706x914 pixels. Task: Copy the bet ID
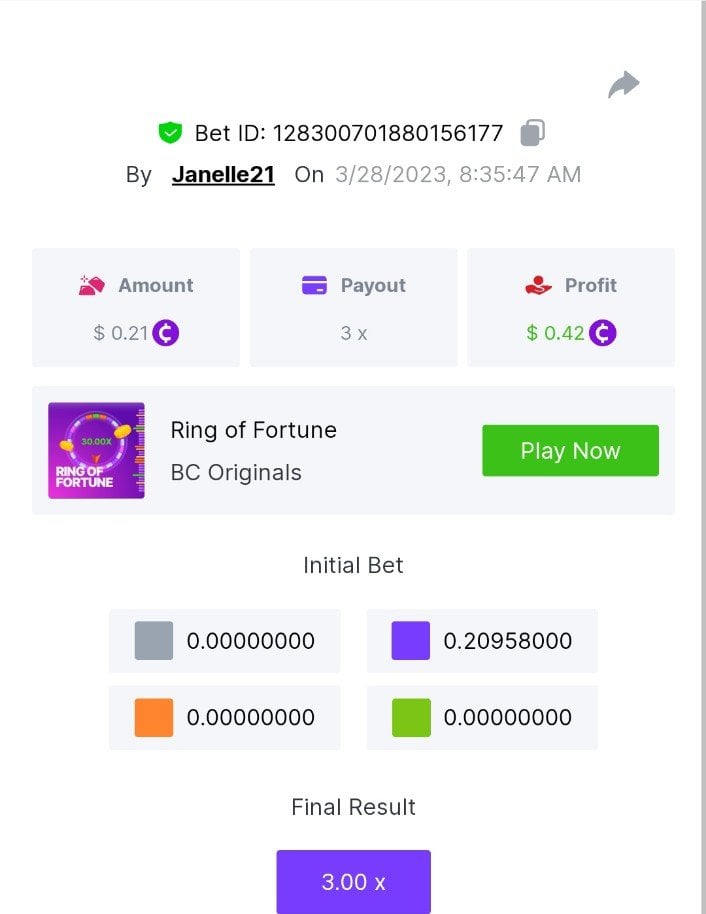point(533,133)
